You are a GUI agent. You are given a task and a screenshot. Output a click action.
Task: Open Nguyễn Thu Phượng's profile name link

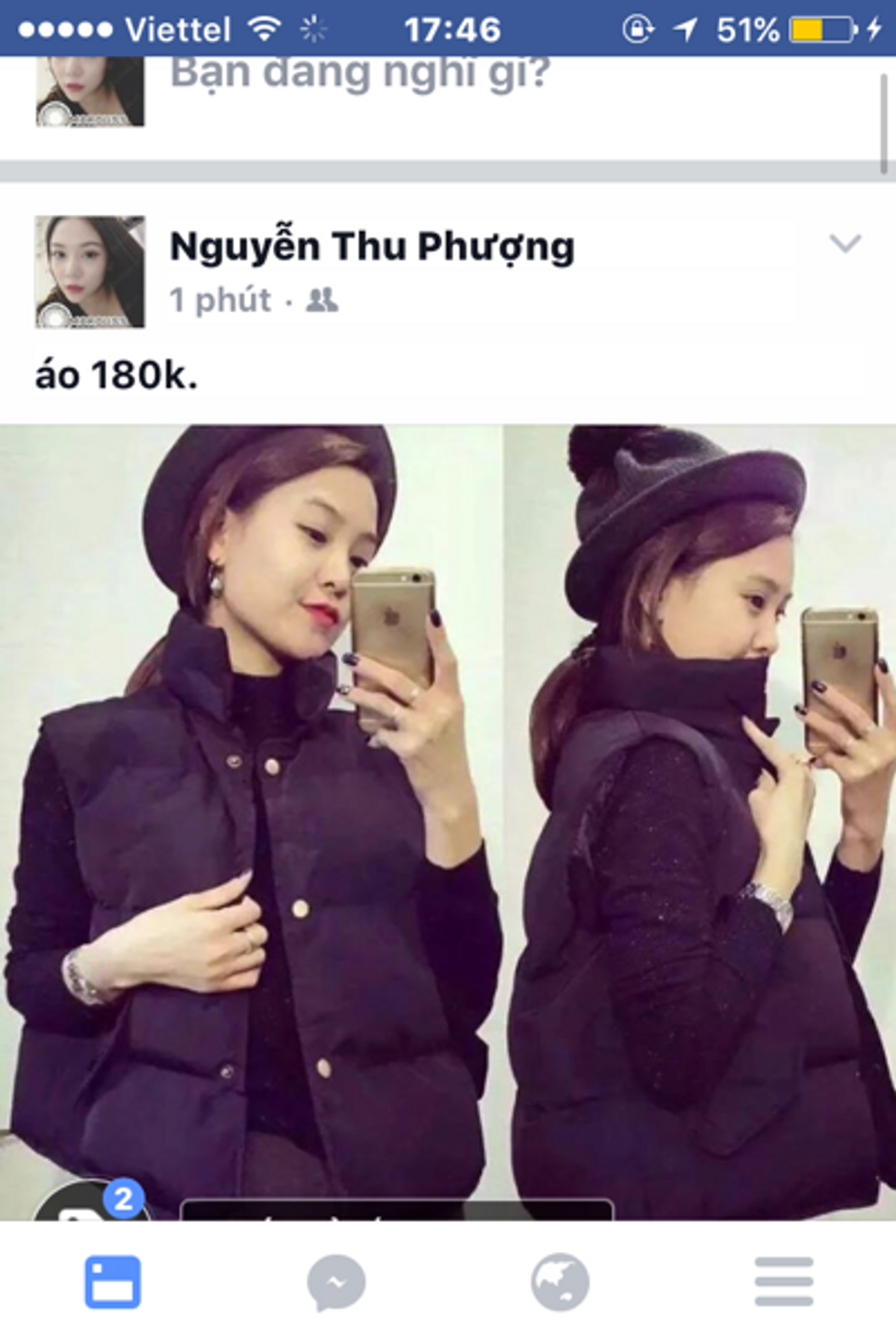[x=372, y=246]
